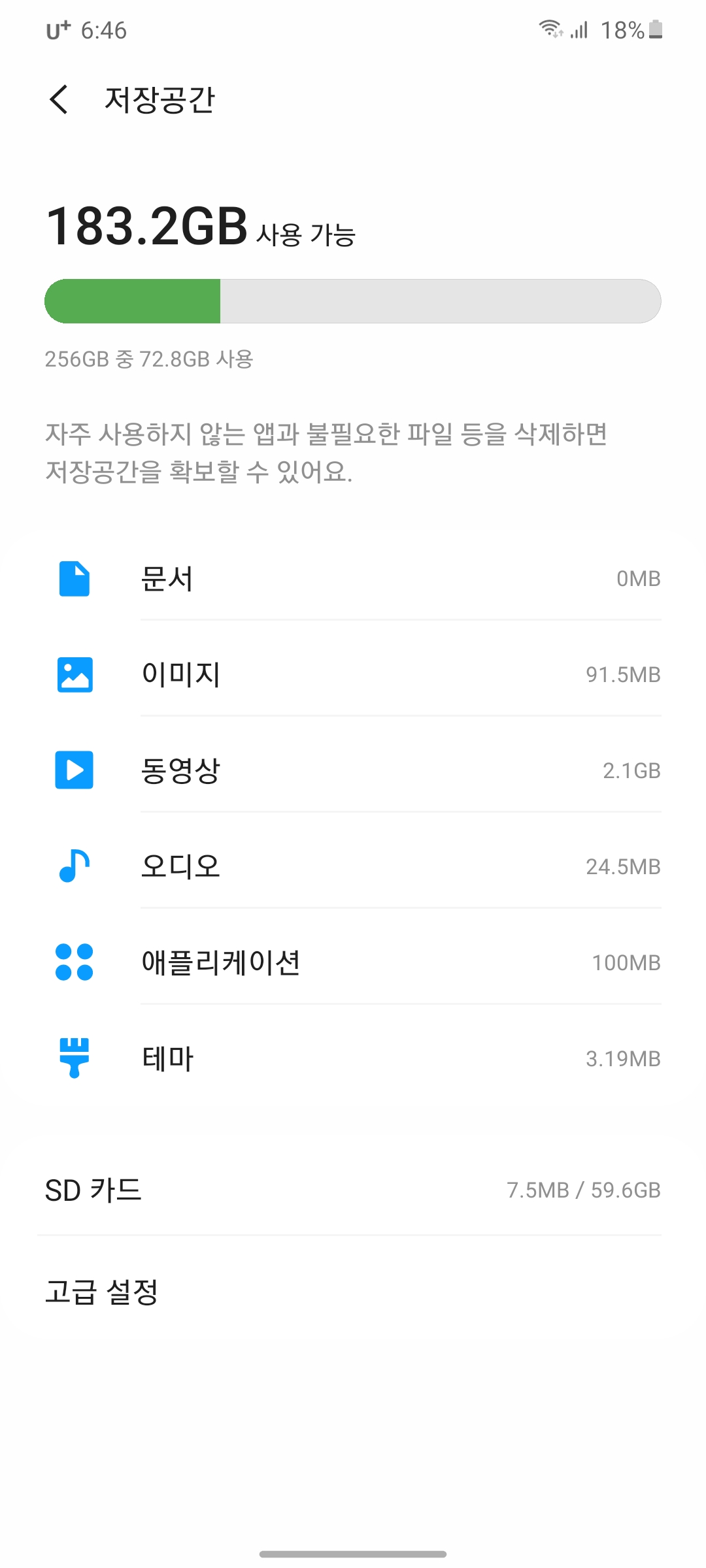Open SD 카드 storage
The height and width of the screenshot is (1568, 706).
click(353, 1190)
